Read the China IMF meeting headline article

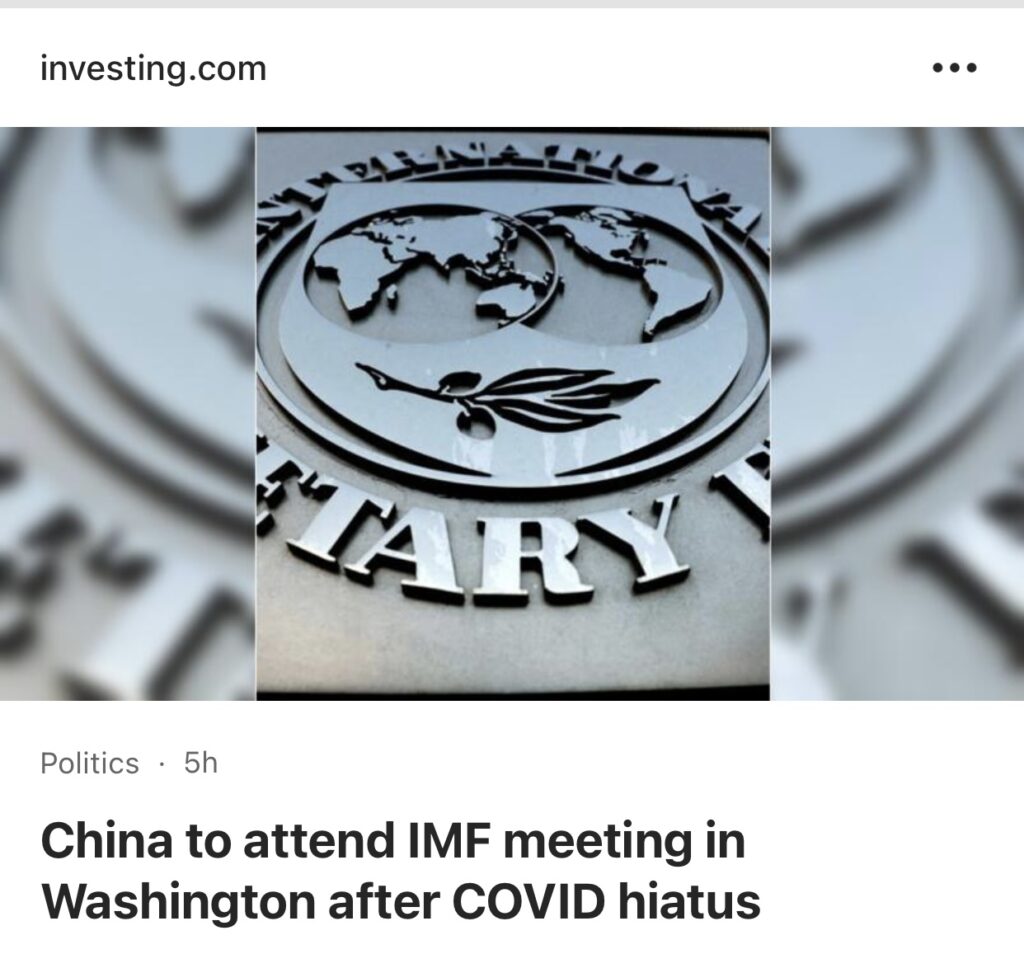point(400,871)
